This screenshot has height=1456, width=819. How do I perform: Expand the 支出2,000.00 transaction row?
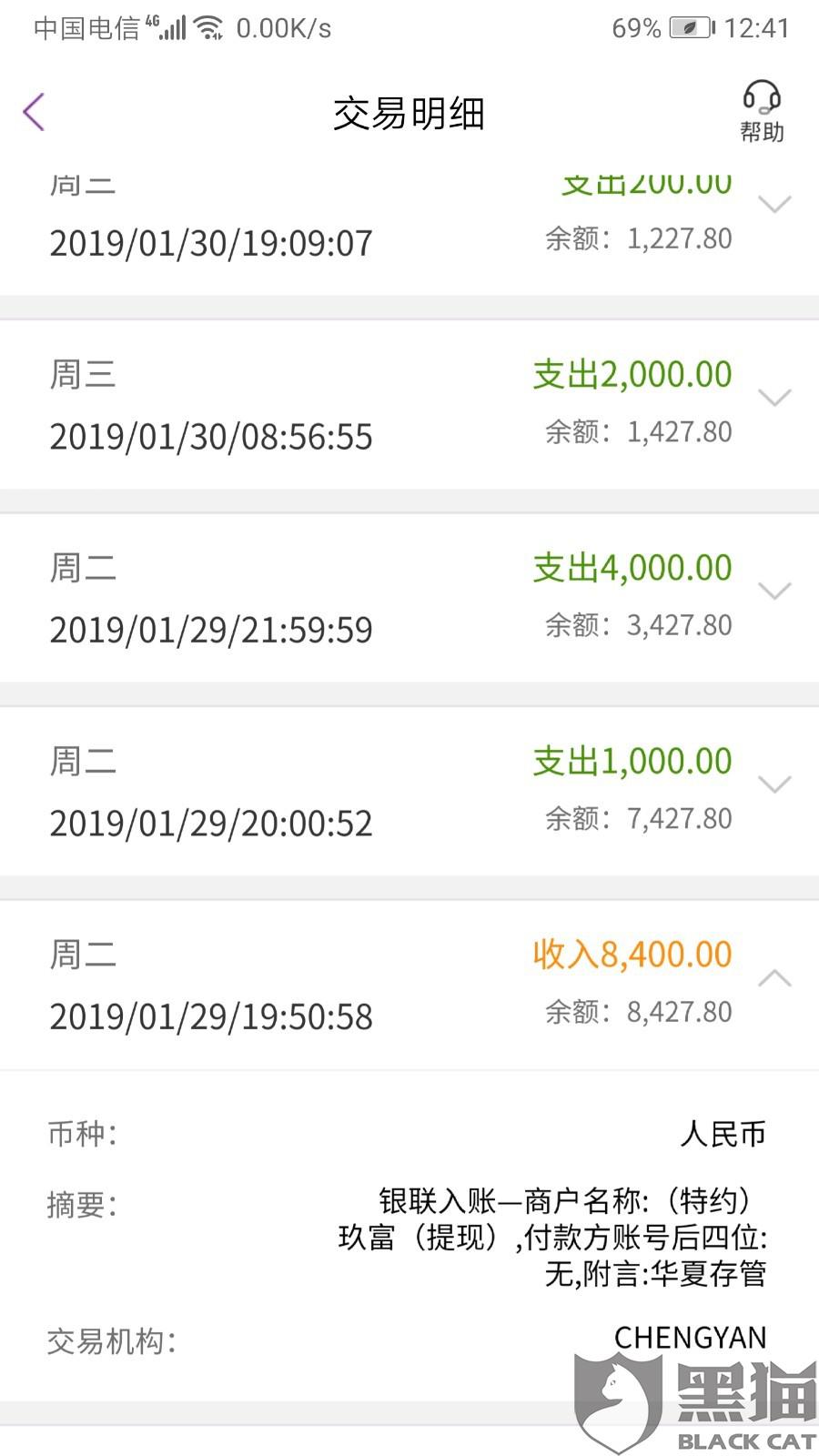tap(774, 398)
